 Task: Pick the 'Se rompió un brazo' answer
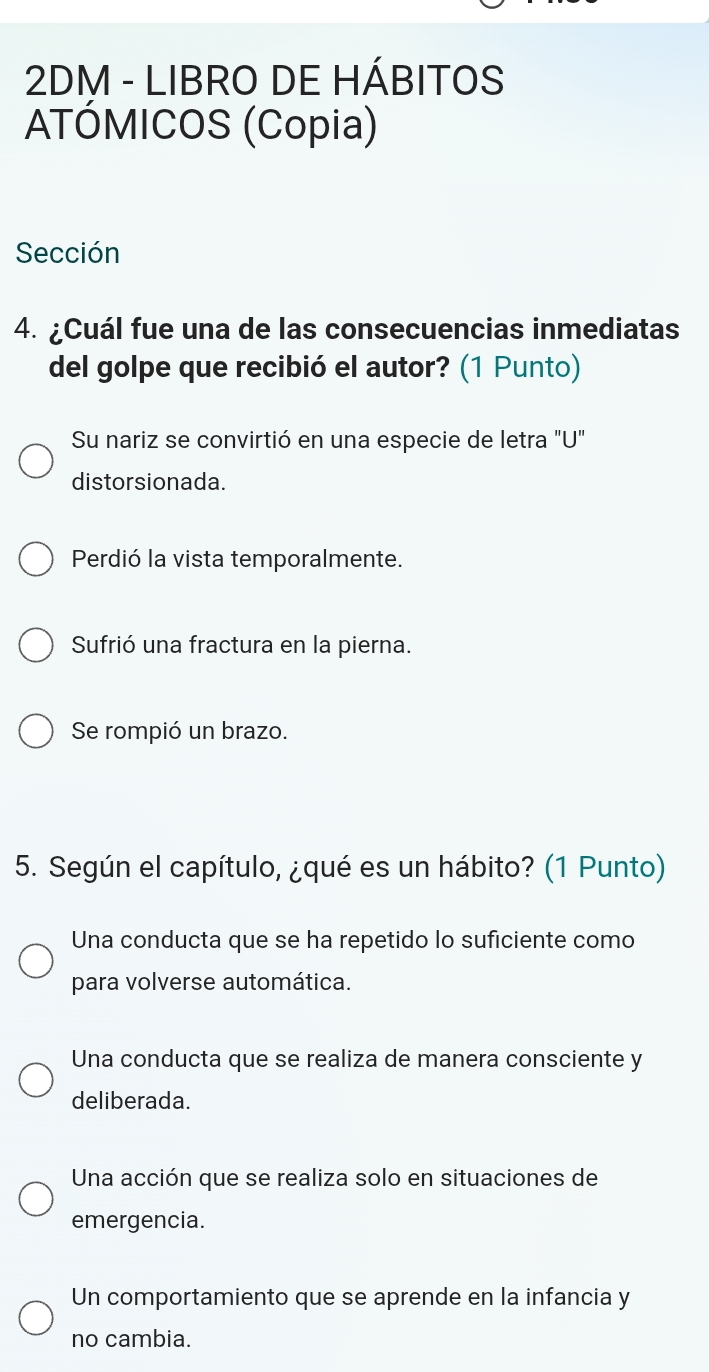pyautogui.click(x=36, y=731)
